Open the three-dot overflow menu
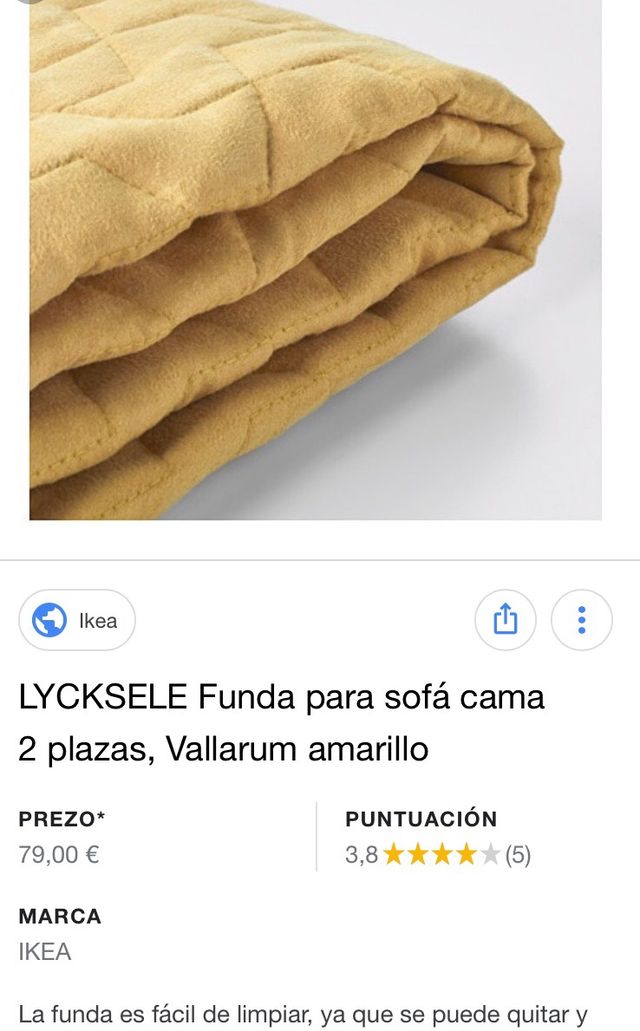Image resolution: width=640 pixels, height=1031 pixels. [x=581, y=621]
